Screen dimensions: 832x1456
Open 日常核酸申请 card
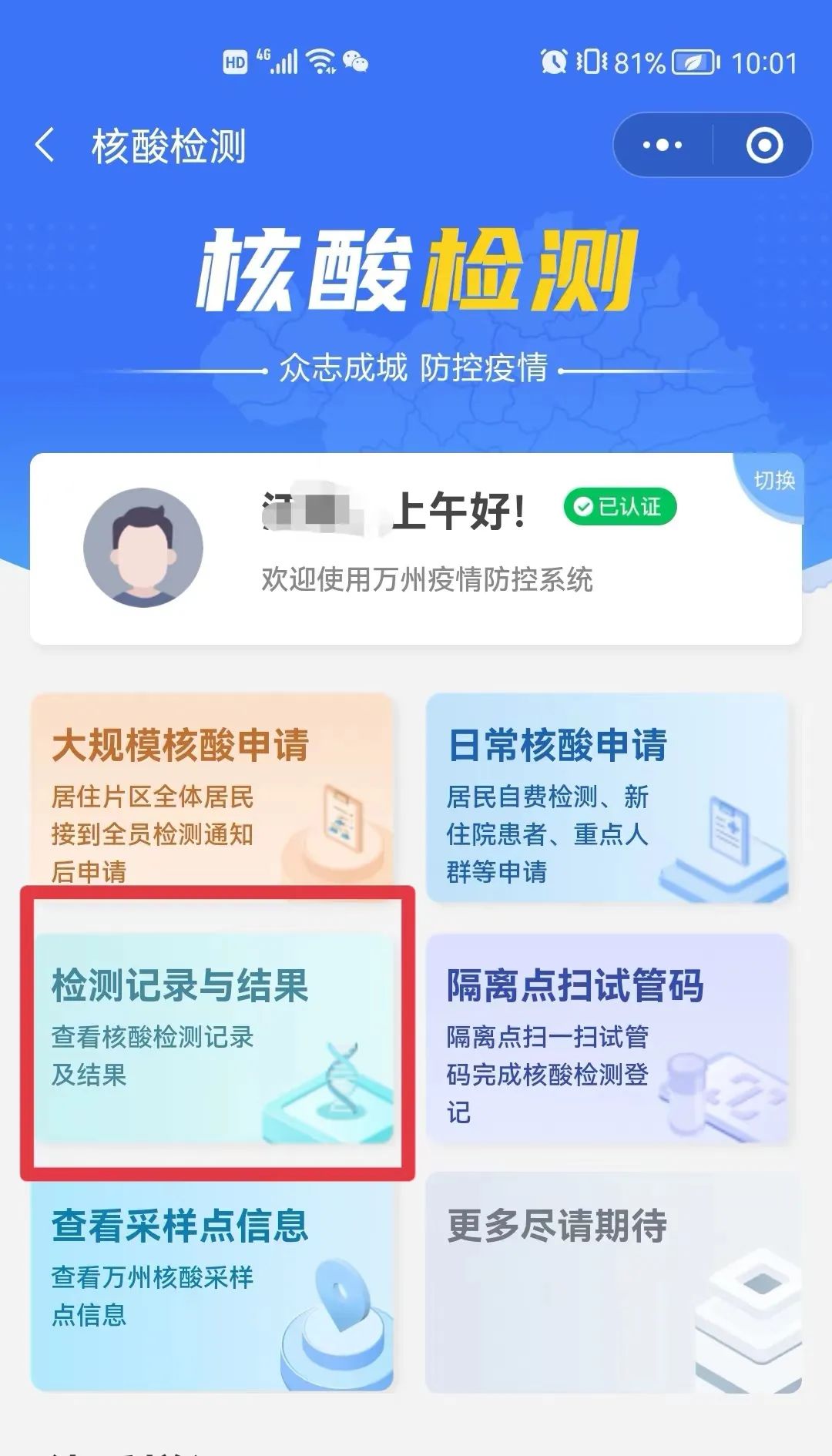[607, 797]
